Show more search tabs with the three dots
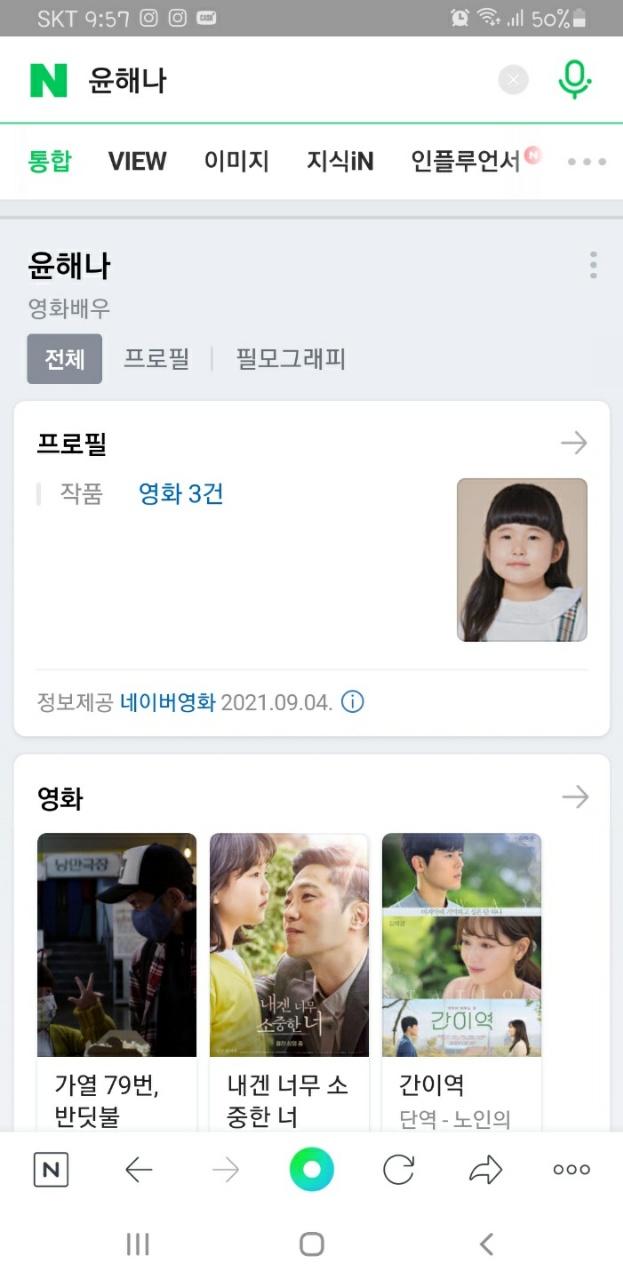This screenshot has width=623, height=1280. click(x=586, y=161)
